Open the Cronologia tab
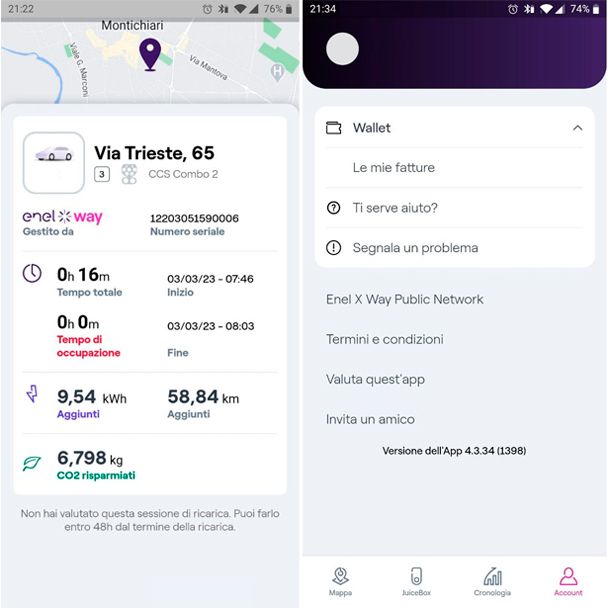The image size is (610, 610). click(492, 581)
